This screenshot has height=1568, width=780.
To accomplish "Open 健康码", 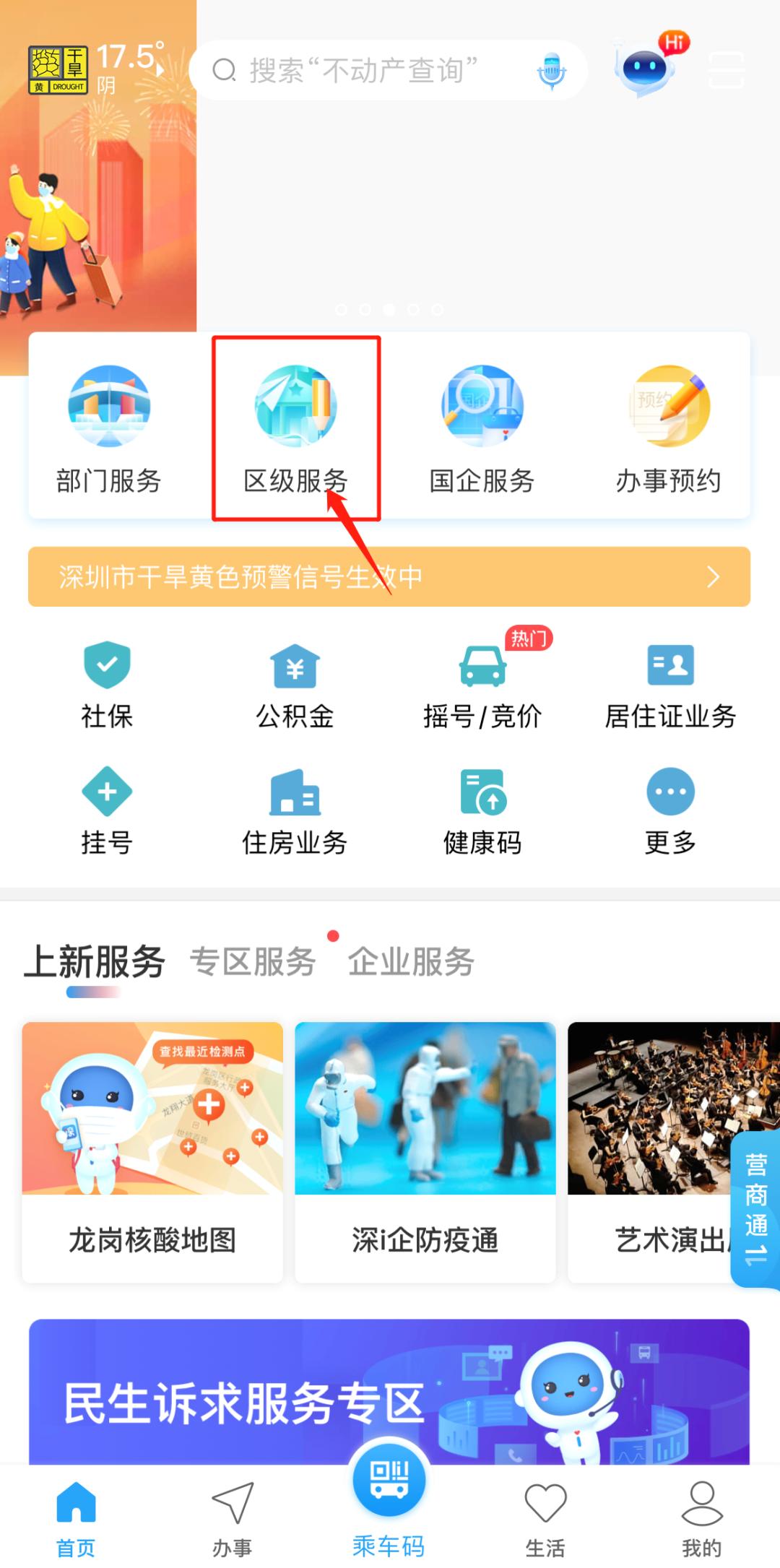I will pyautogui.click(x=482, y=810).
